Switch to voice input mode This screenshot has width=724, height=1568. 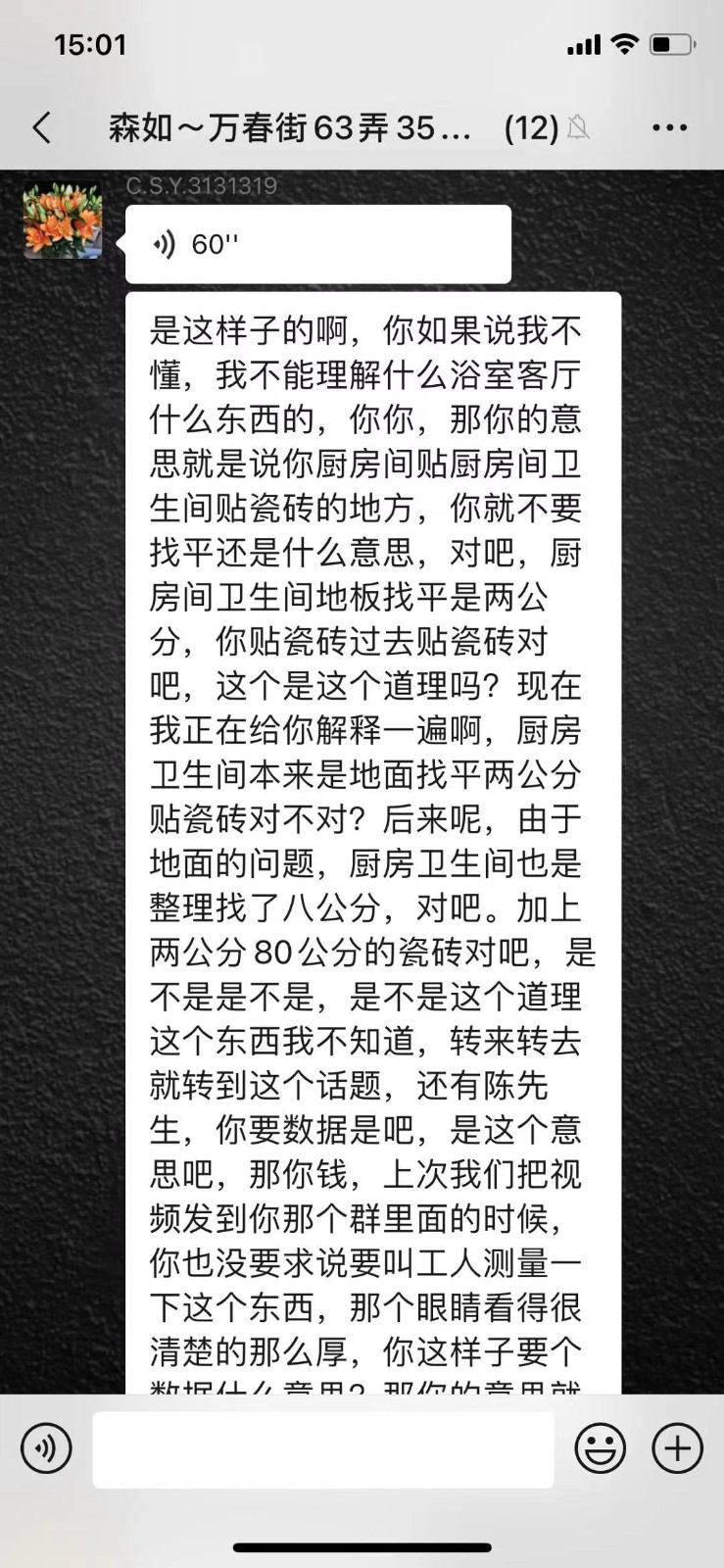tap(46, 1448)
